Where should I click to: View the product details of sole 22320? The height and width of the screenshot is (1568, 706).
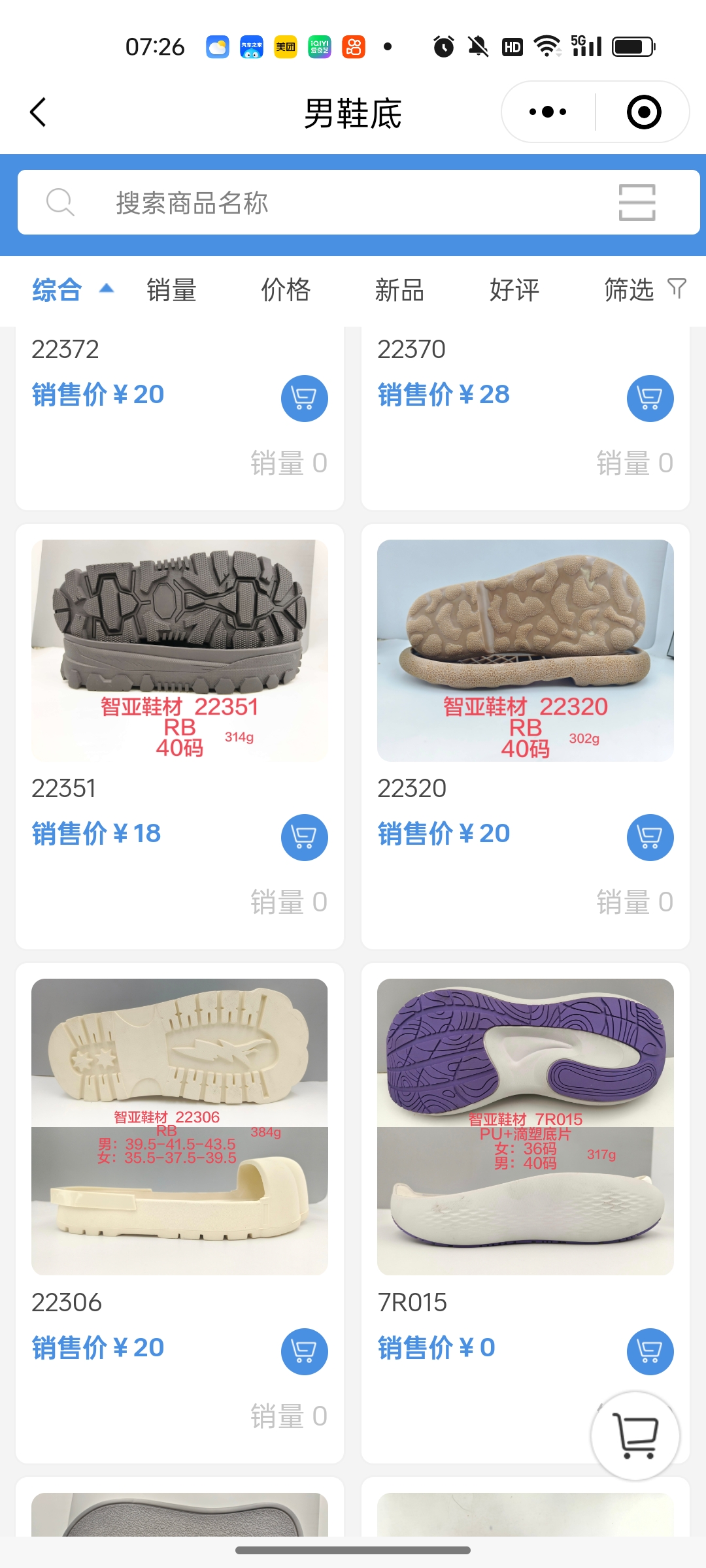(x=525, y=651)
